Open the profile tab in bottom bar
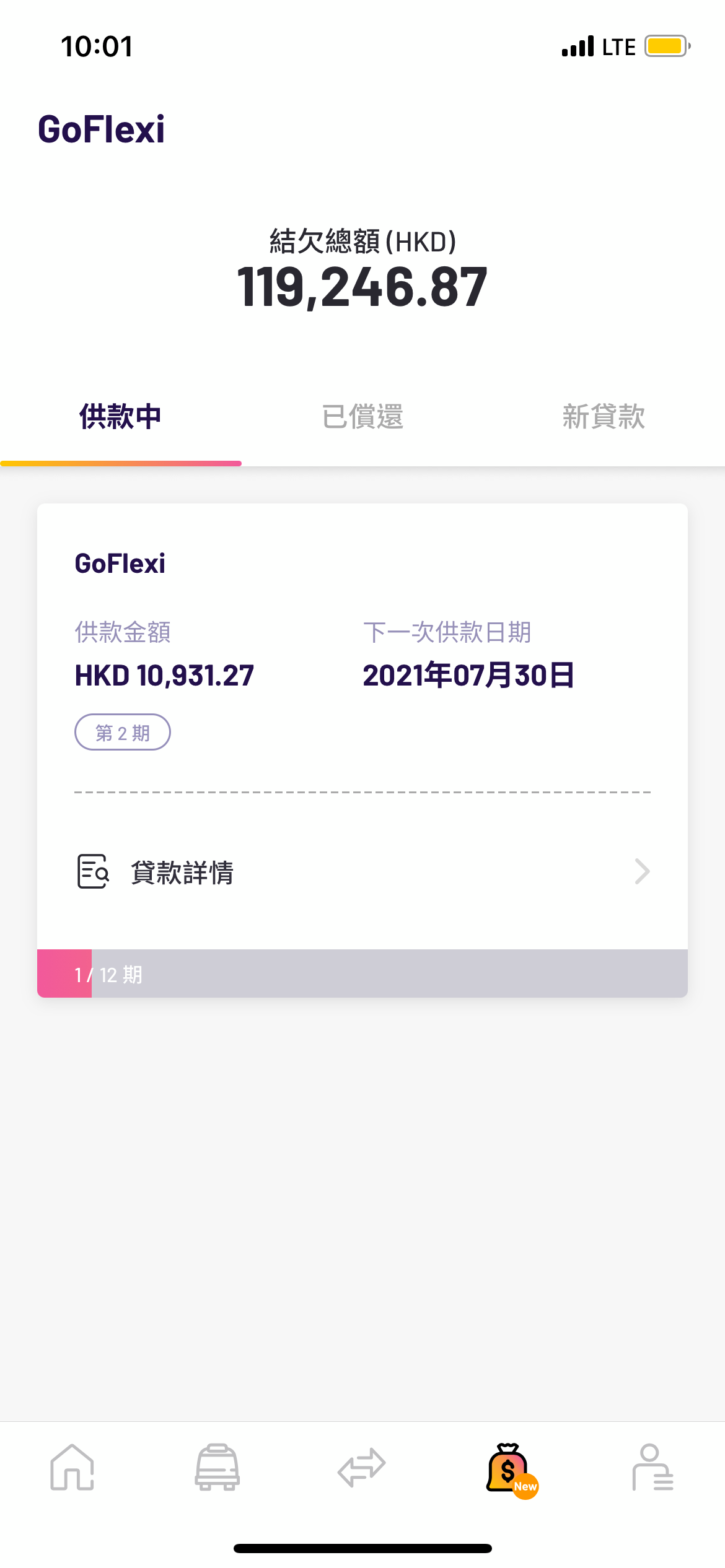Viewport: 725px width, 1568px height. [652, 1468]
